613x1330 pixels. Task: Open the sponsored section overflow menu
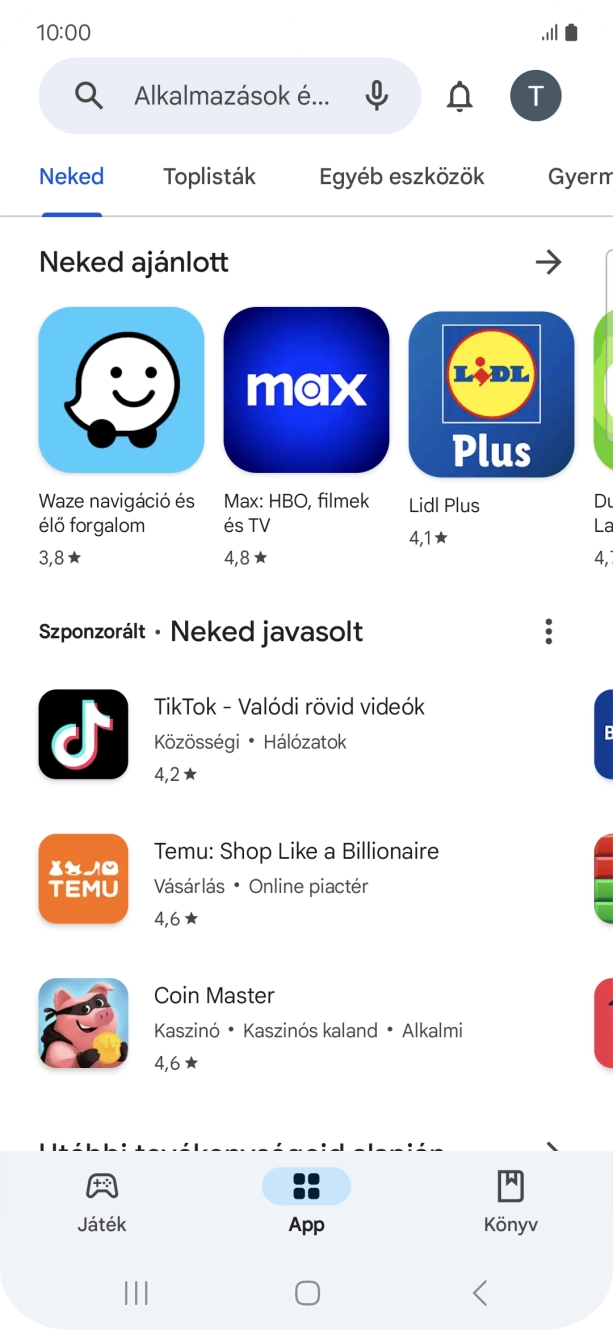(548, 632)
